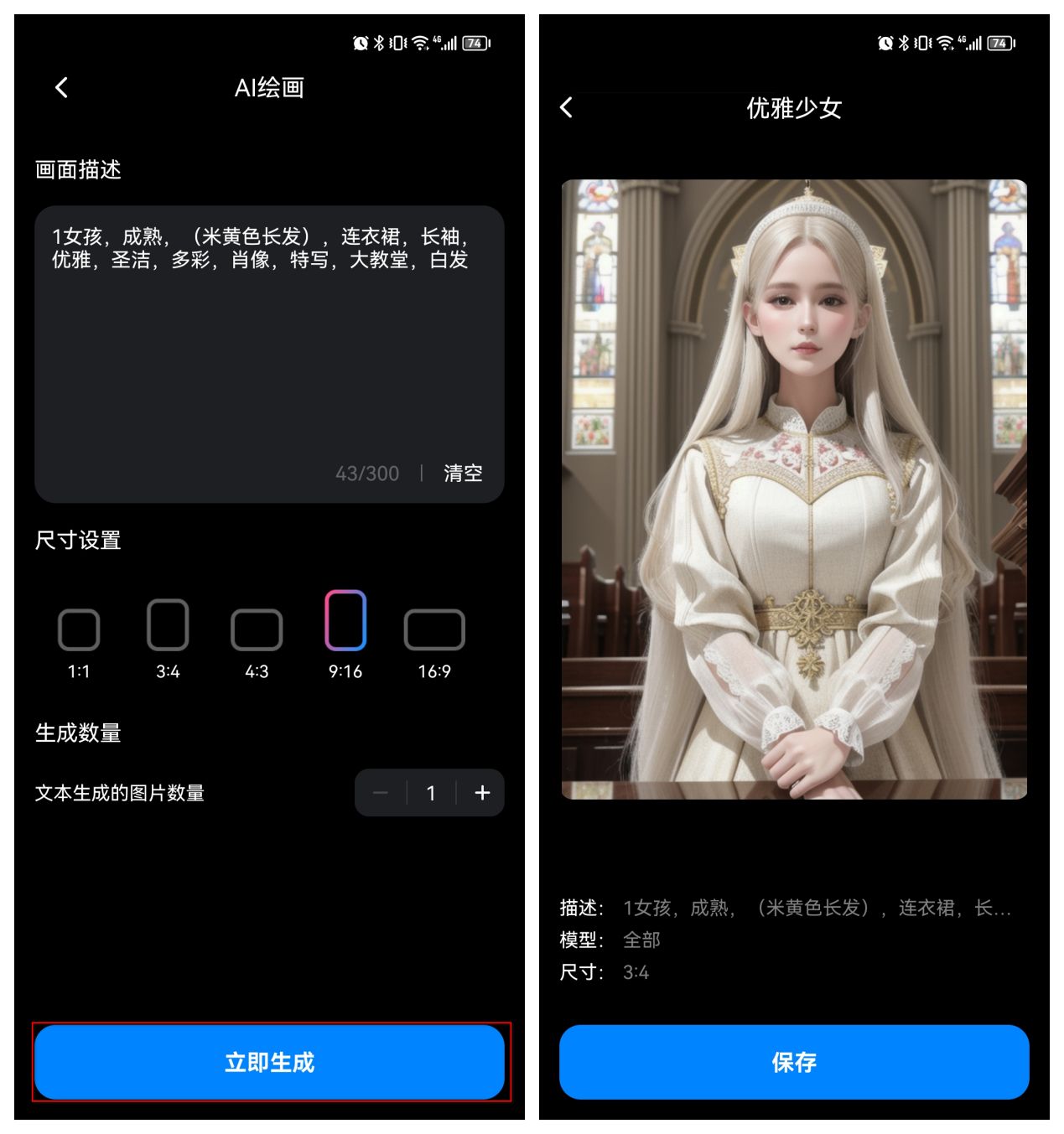Save the image with 保存
Screen dimensions: 1064x1134
[x=793, y=1062]
